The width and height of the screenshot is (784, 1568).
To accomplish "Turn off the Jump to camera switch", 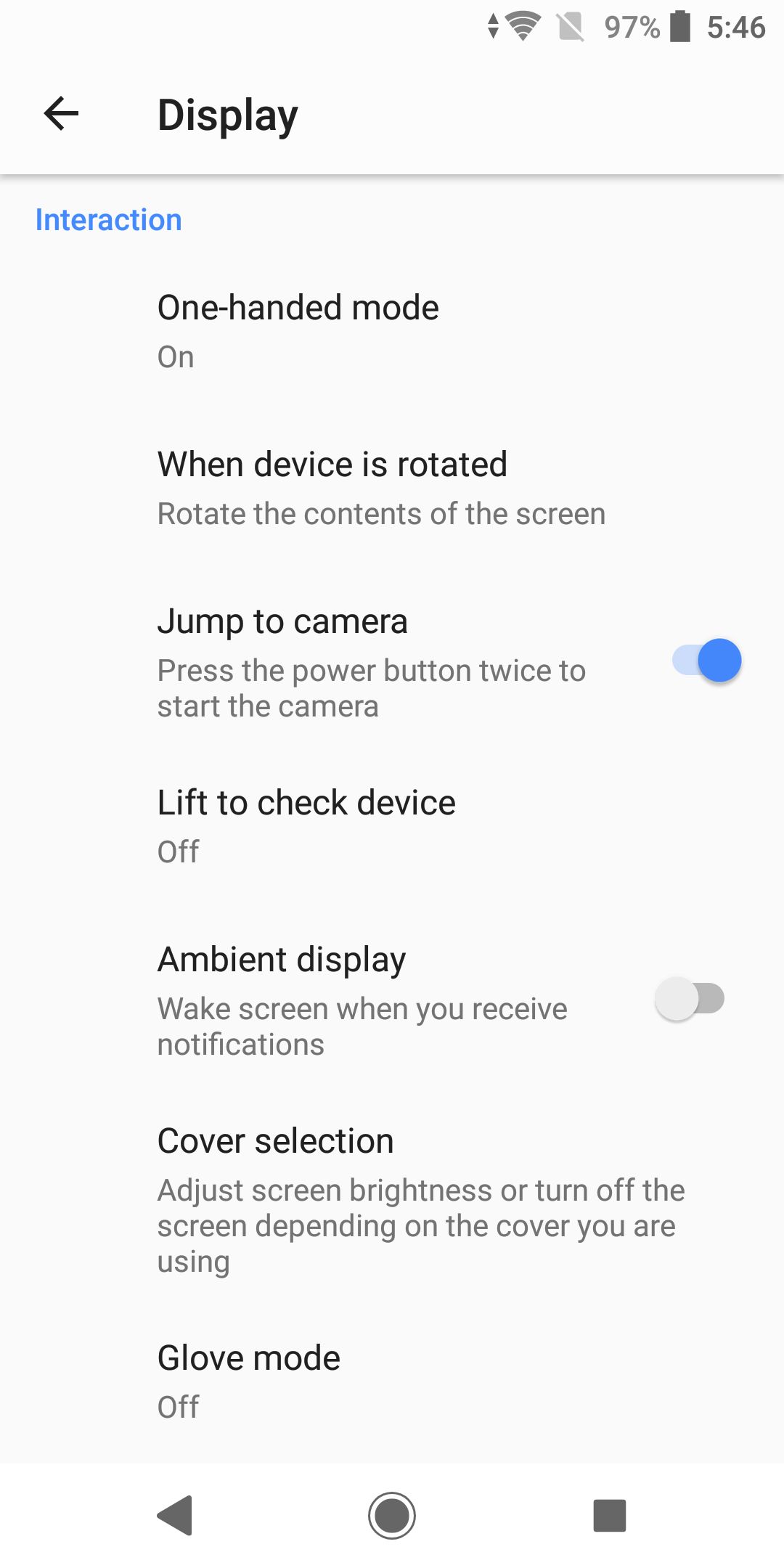I will pos(706,661).
